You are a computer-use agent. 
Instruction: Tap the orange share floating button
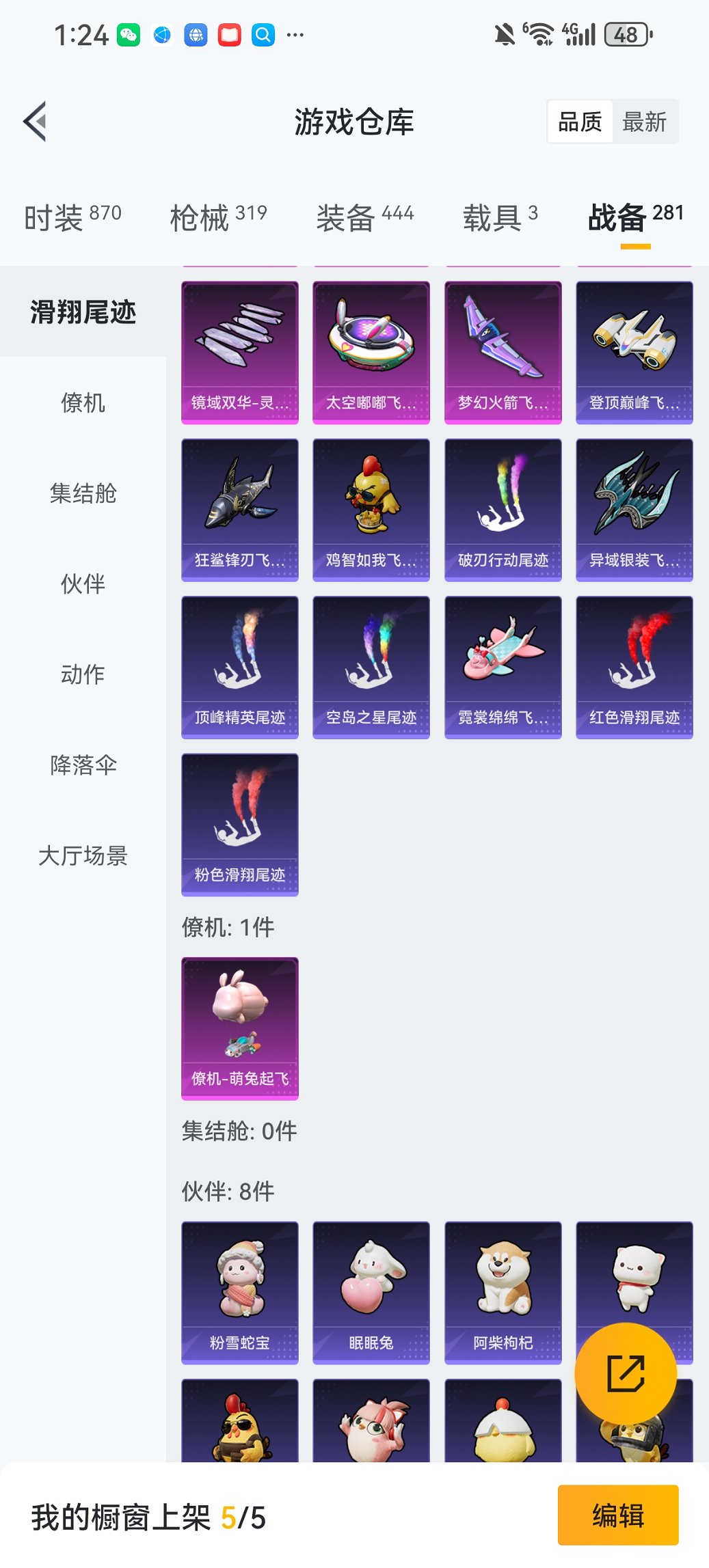[x=626, y=1374]
